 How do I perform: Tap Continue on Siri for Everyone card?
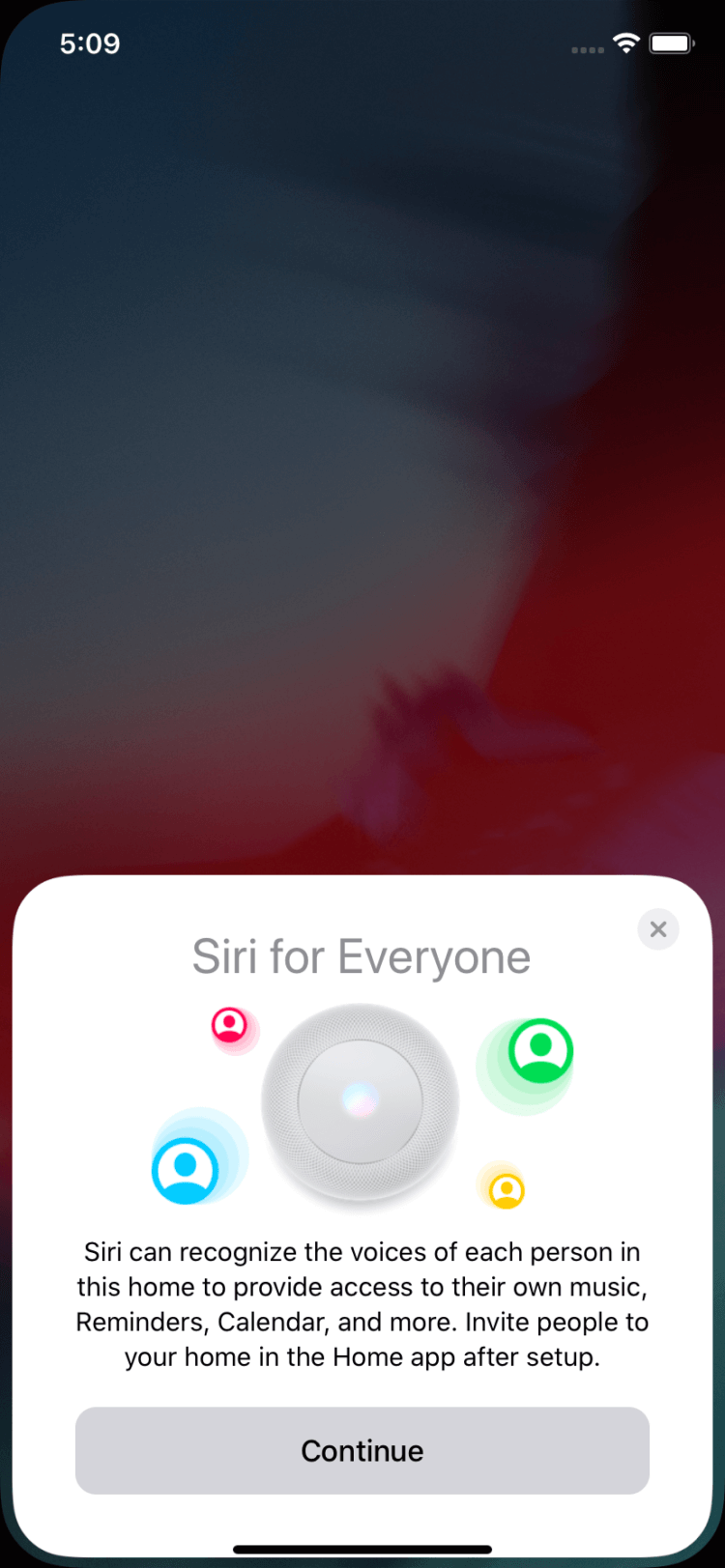point(362,1449)
